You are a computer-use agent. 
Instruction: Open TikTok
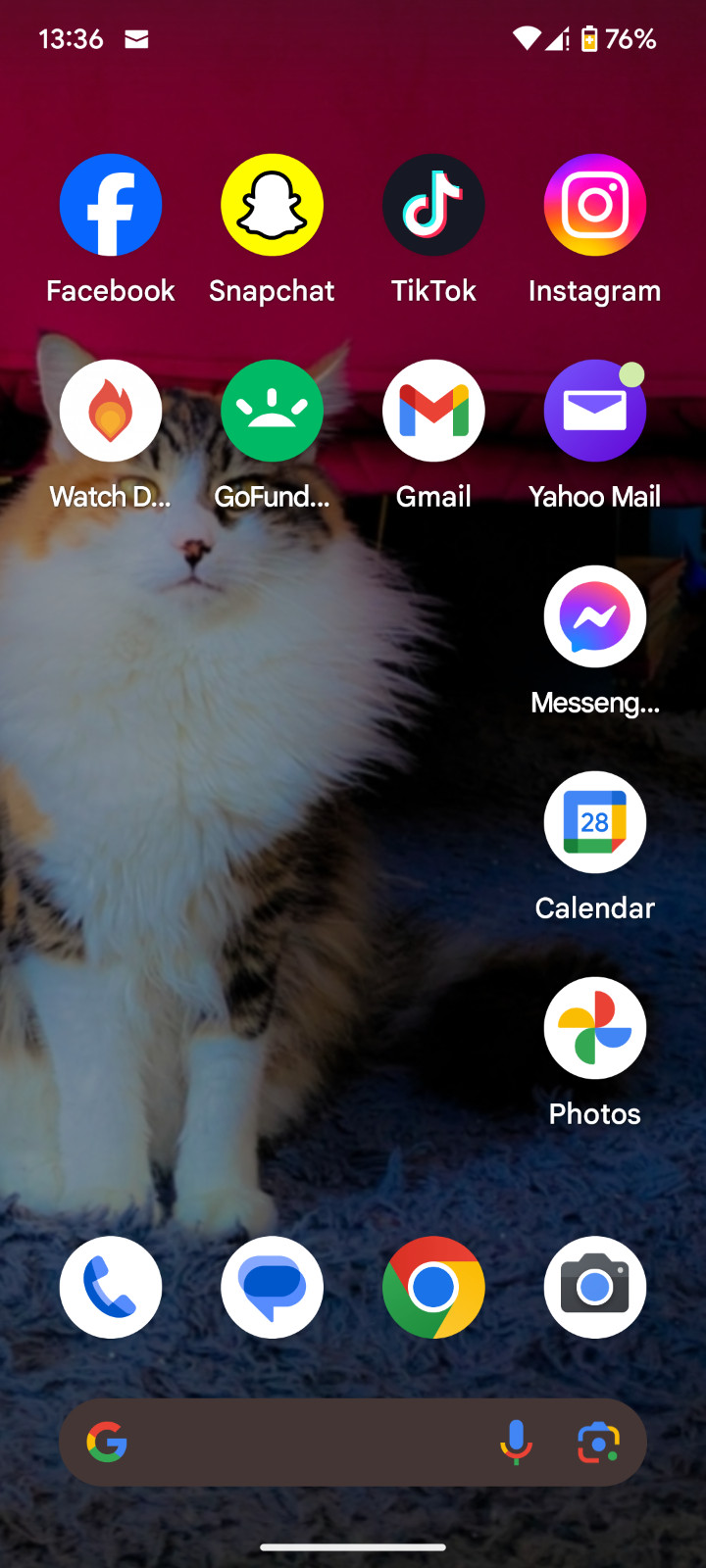(x=433, y=206)
